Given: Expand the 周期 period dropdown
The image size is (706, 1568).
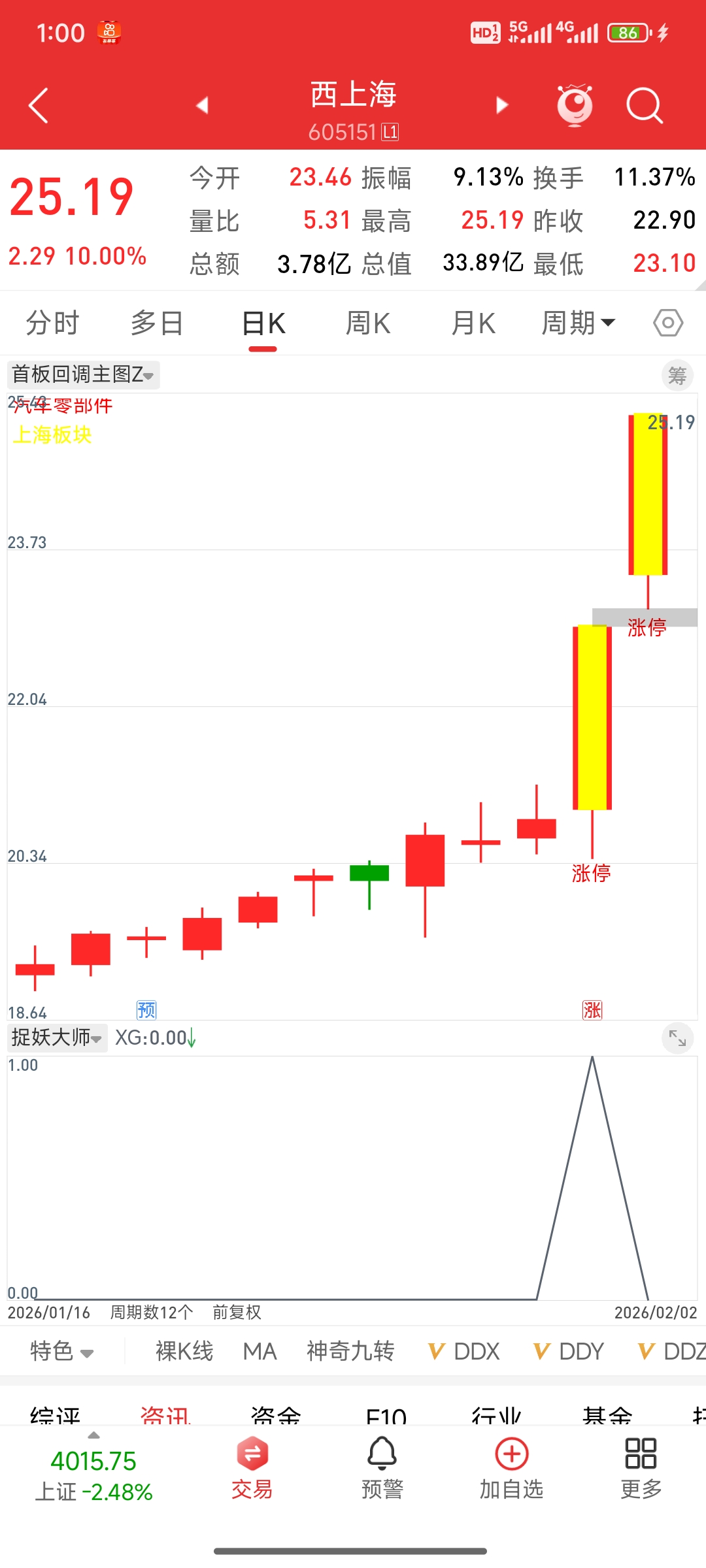Looking at the screenshot, I should (578, 323).
